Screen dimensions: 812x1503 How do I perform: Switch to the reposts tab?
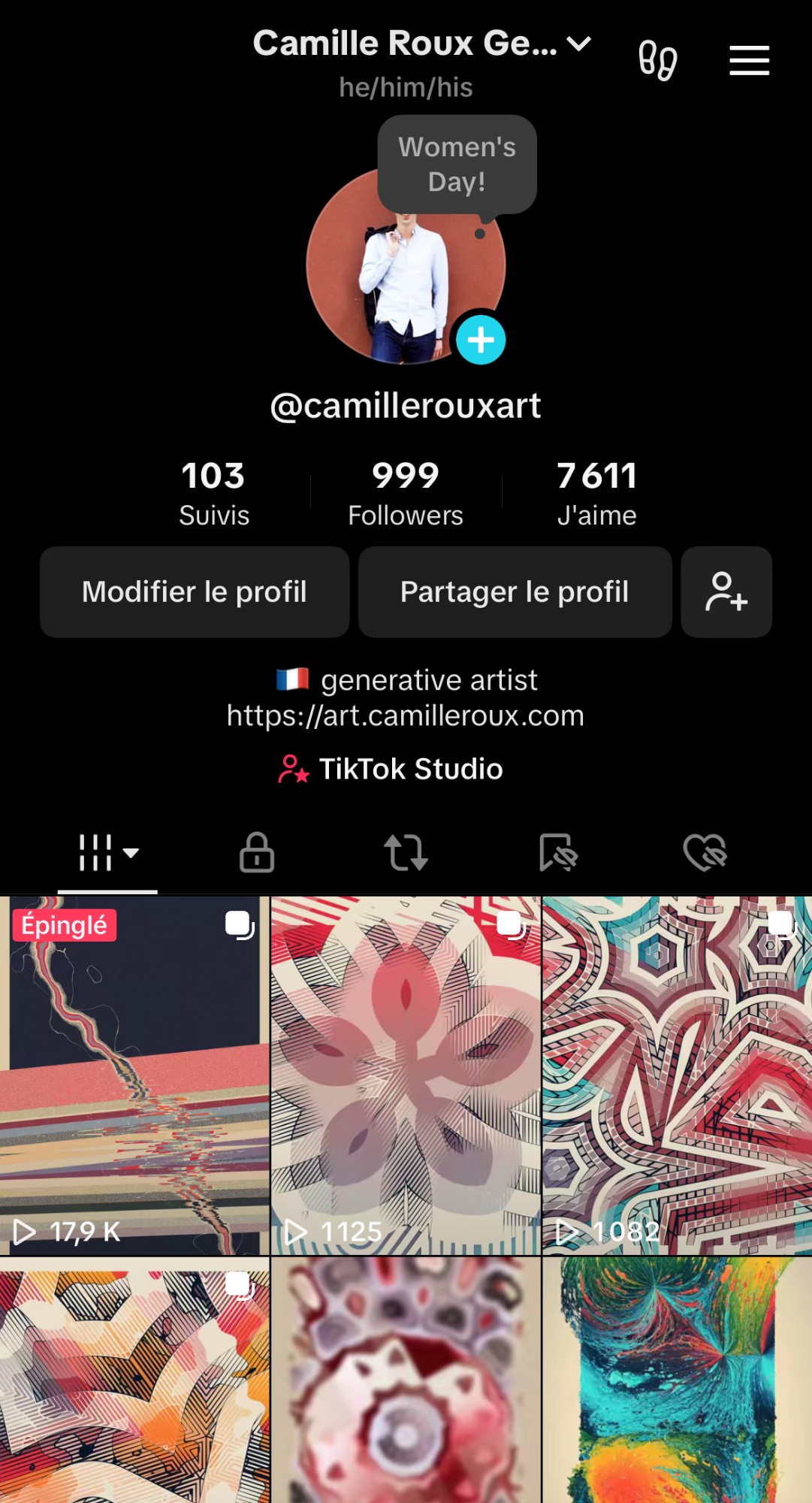pos(406,853)
